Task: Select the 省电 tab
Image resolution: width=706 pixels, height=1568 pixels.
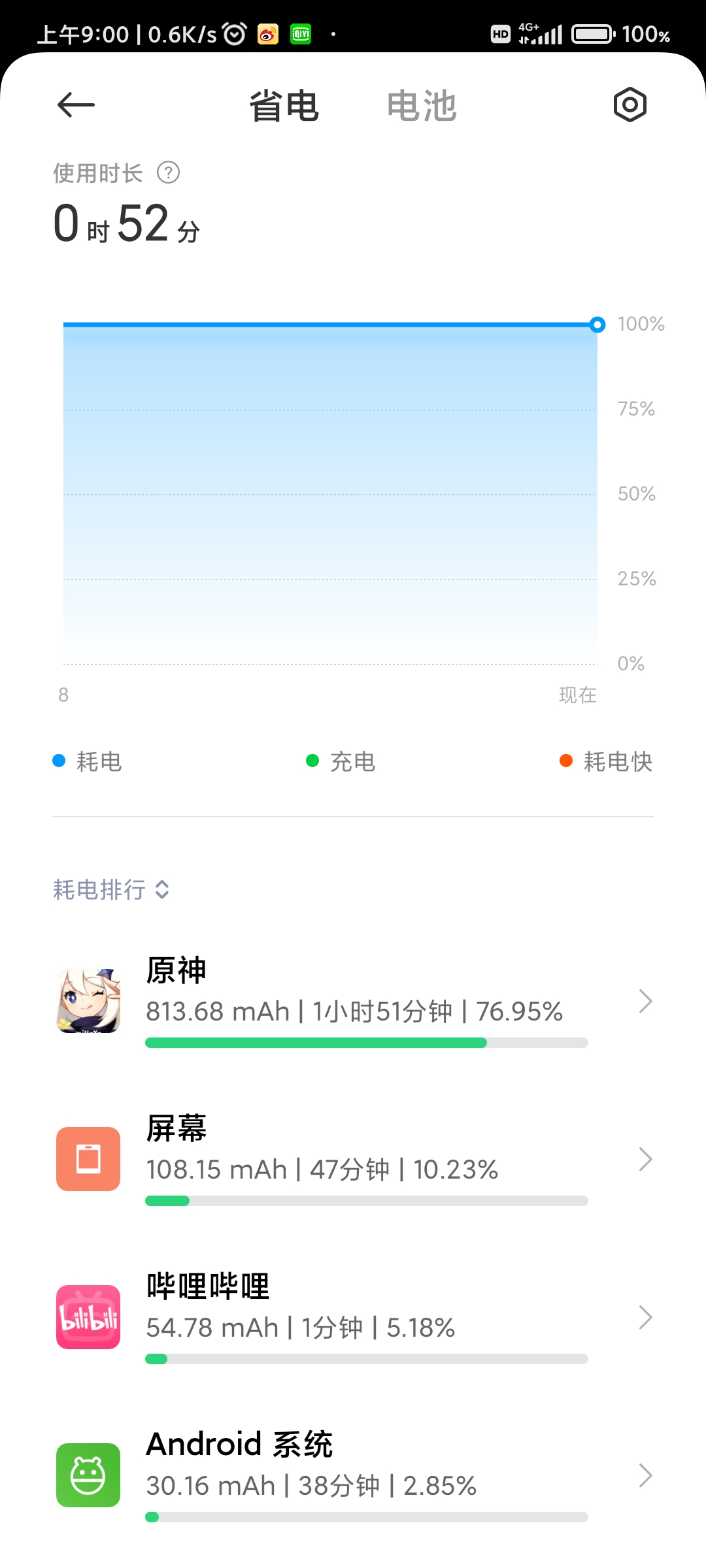Action: click(284, 106)
